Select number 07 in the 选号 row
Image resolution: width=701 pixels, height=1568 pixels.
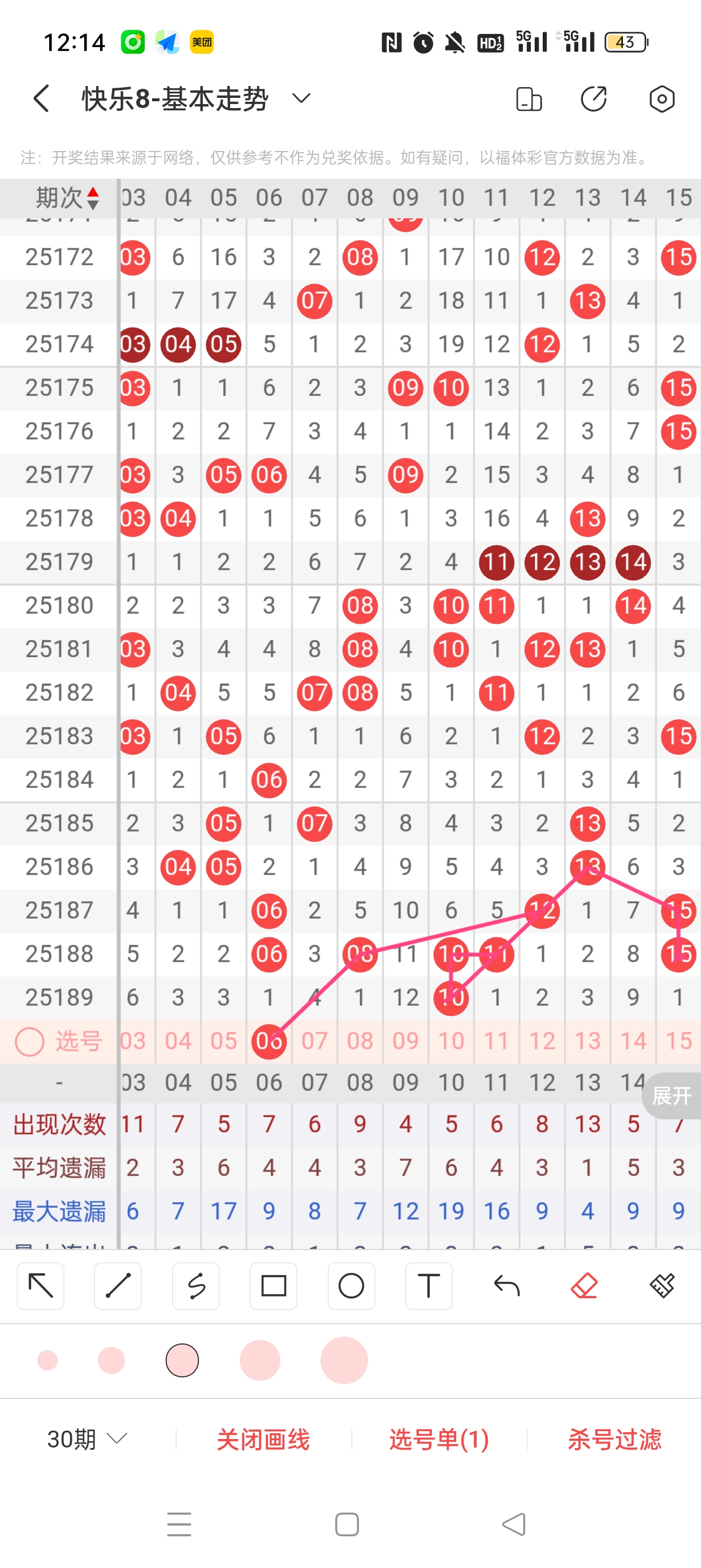point(314,1041)
